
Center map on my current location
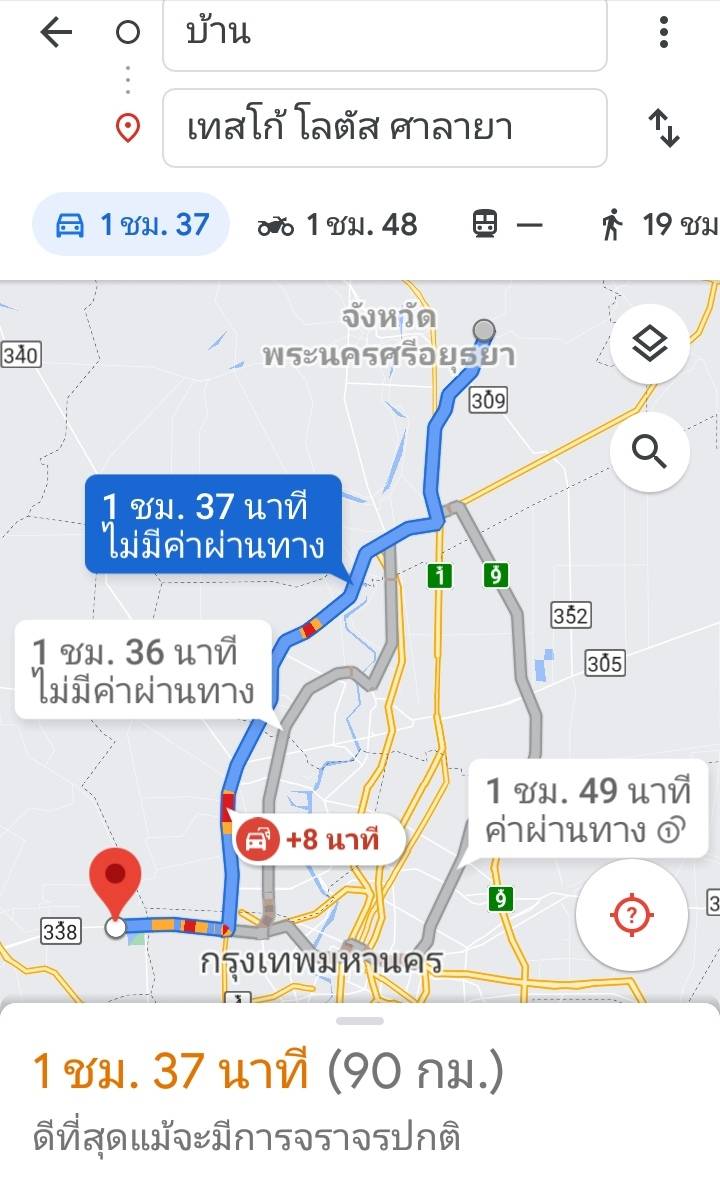[632, 914]
